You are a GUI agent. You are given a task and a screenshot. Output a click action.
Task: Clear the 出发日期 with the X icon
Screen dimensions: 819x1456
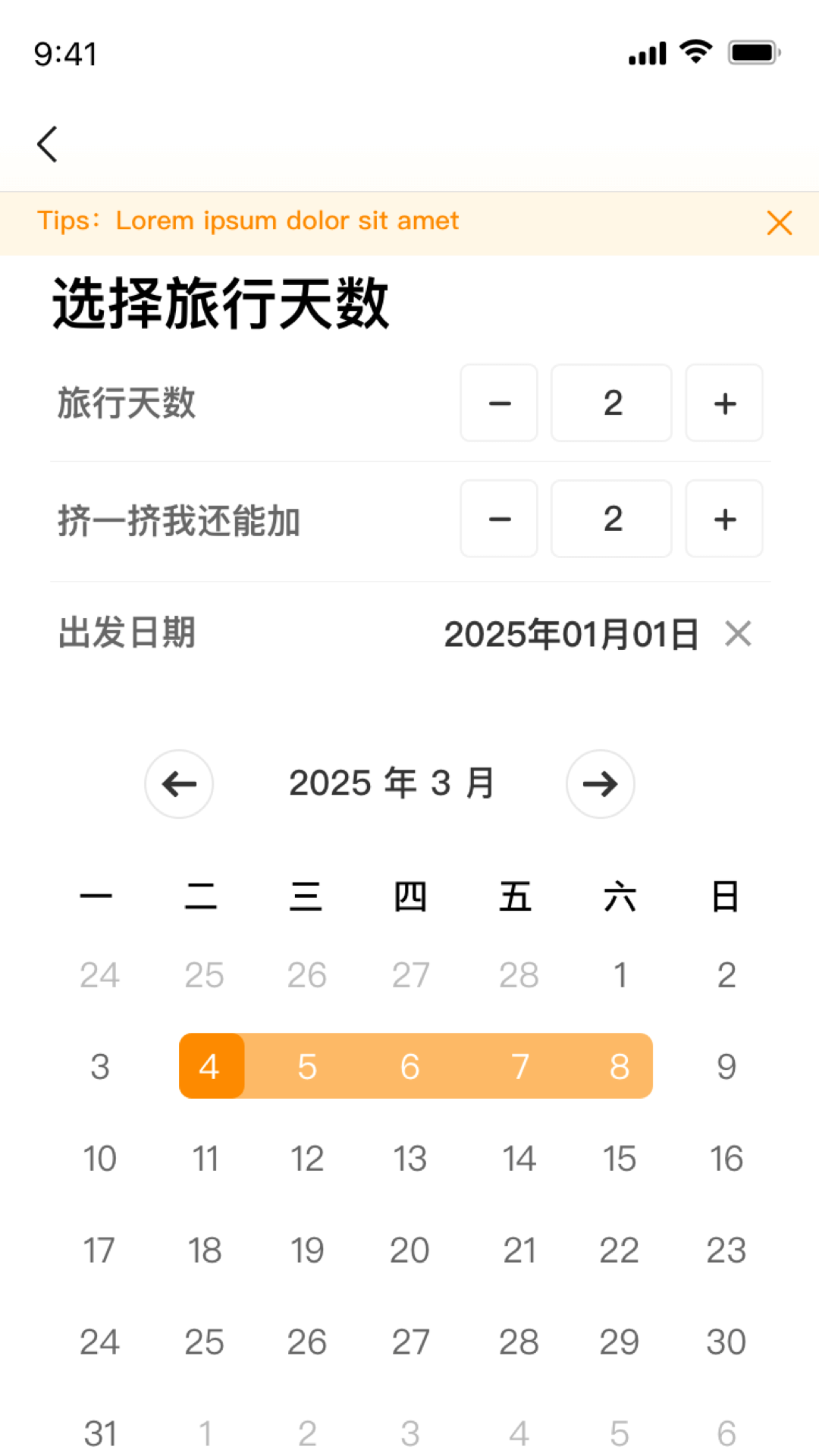pyautogui.click(x=739, y=634)
